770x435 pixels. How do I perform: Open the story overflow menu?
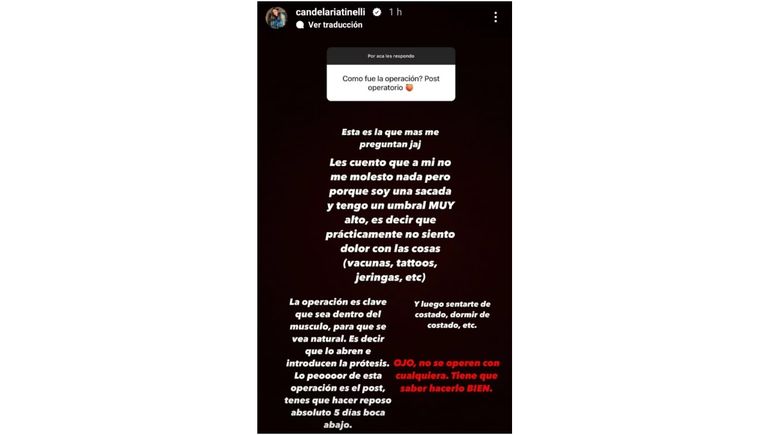tap(495, 17)
